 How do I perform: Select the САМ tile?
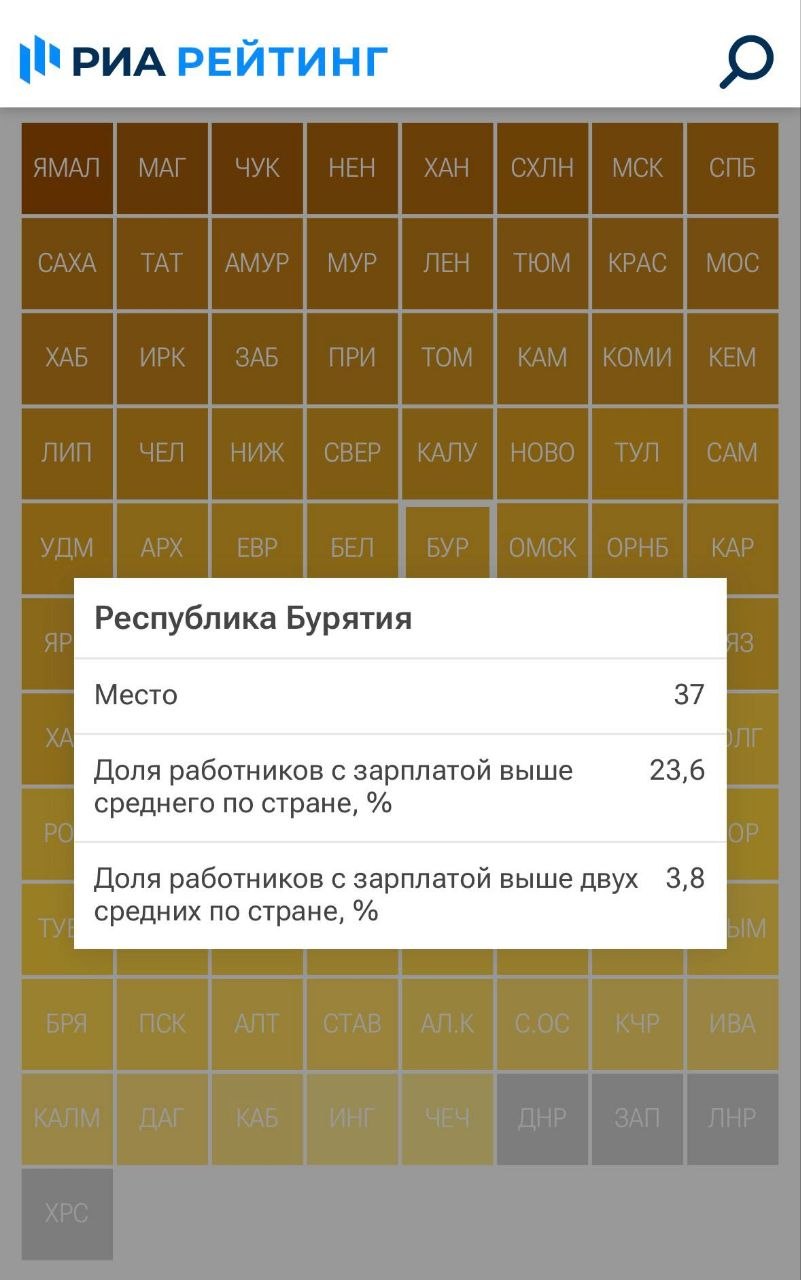point(732,453)
